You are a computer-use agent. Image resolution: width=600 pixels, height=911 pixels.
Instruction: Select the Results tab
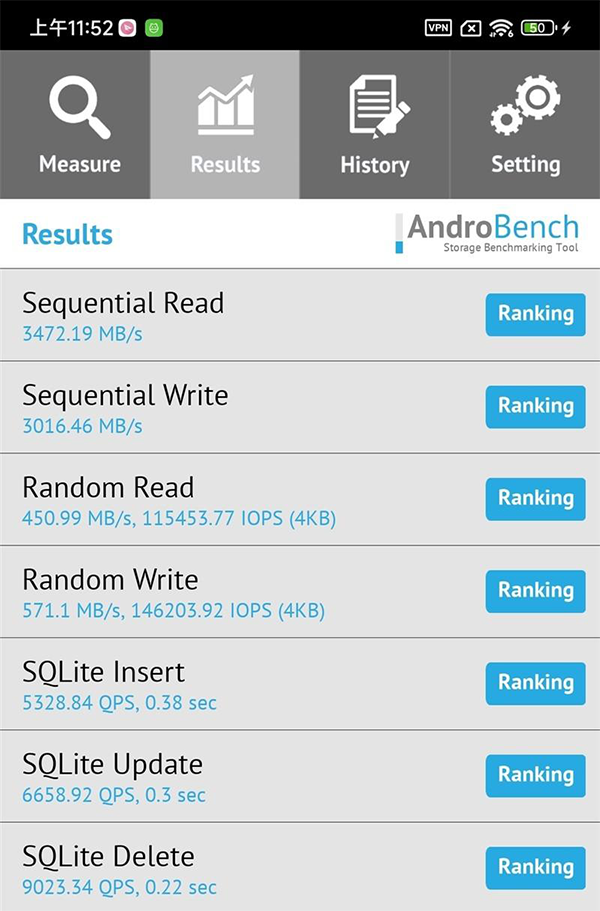225,125
